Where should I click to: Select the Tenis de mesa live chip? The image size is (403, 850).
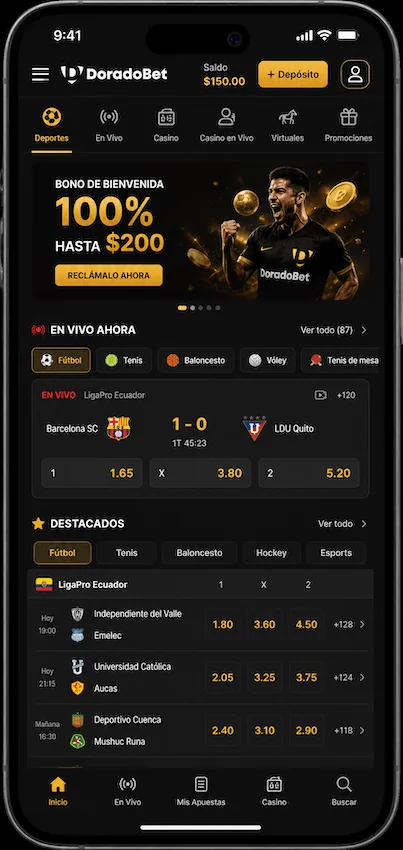(x=344, y=360)
